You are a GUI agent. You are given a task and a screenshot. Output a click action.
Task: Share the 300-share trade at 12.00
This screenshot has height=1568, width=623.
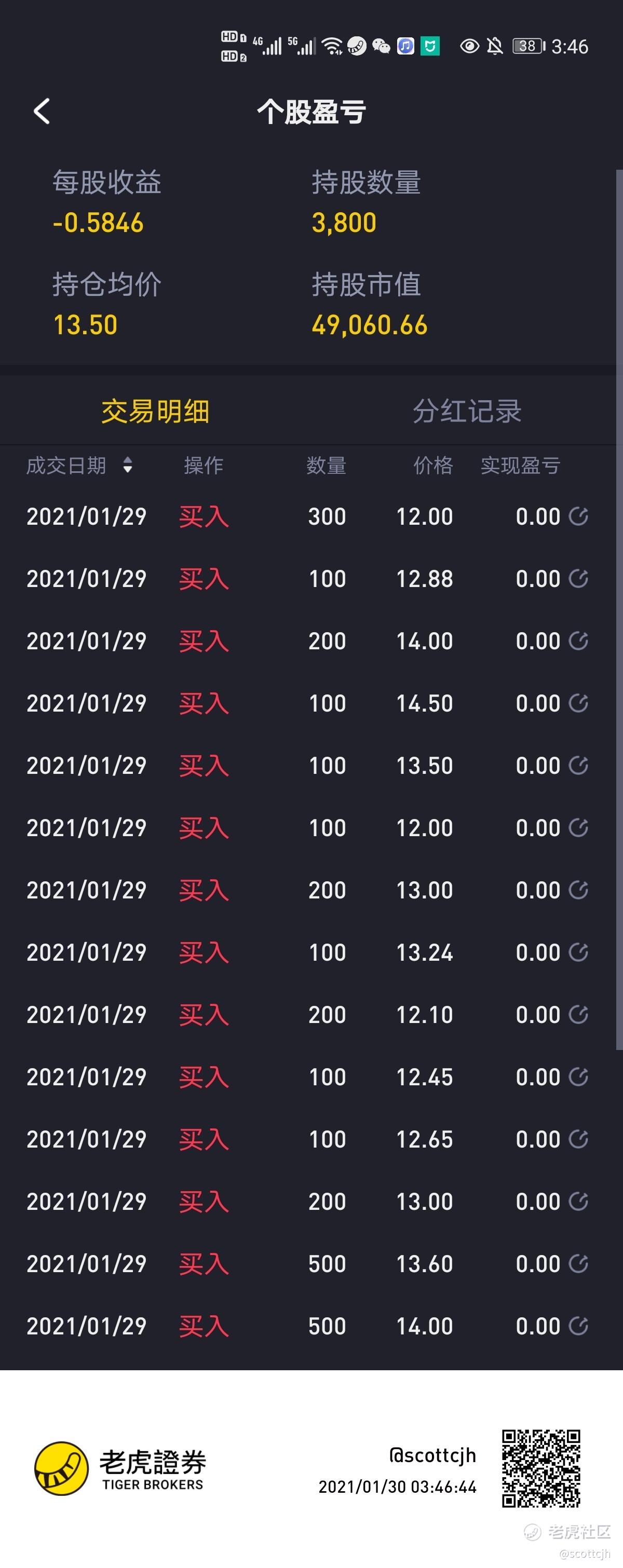click(x=578, y=516)
